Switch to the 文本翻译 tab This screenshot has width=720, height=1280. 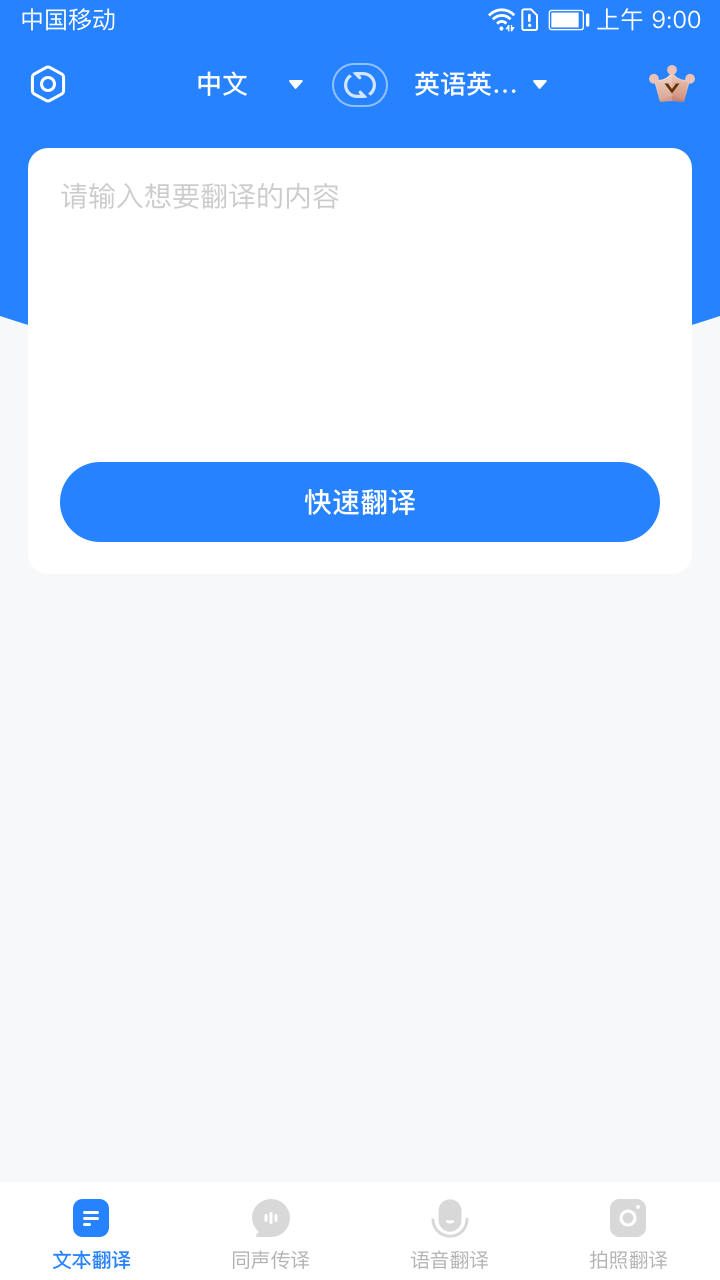[x=91, y=1233]
